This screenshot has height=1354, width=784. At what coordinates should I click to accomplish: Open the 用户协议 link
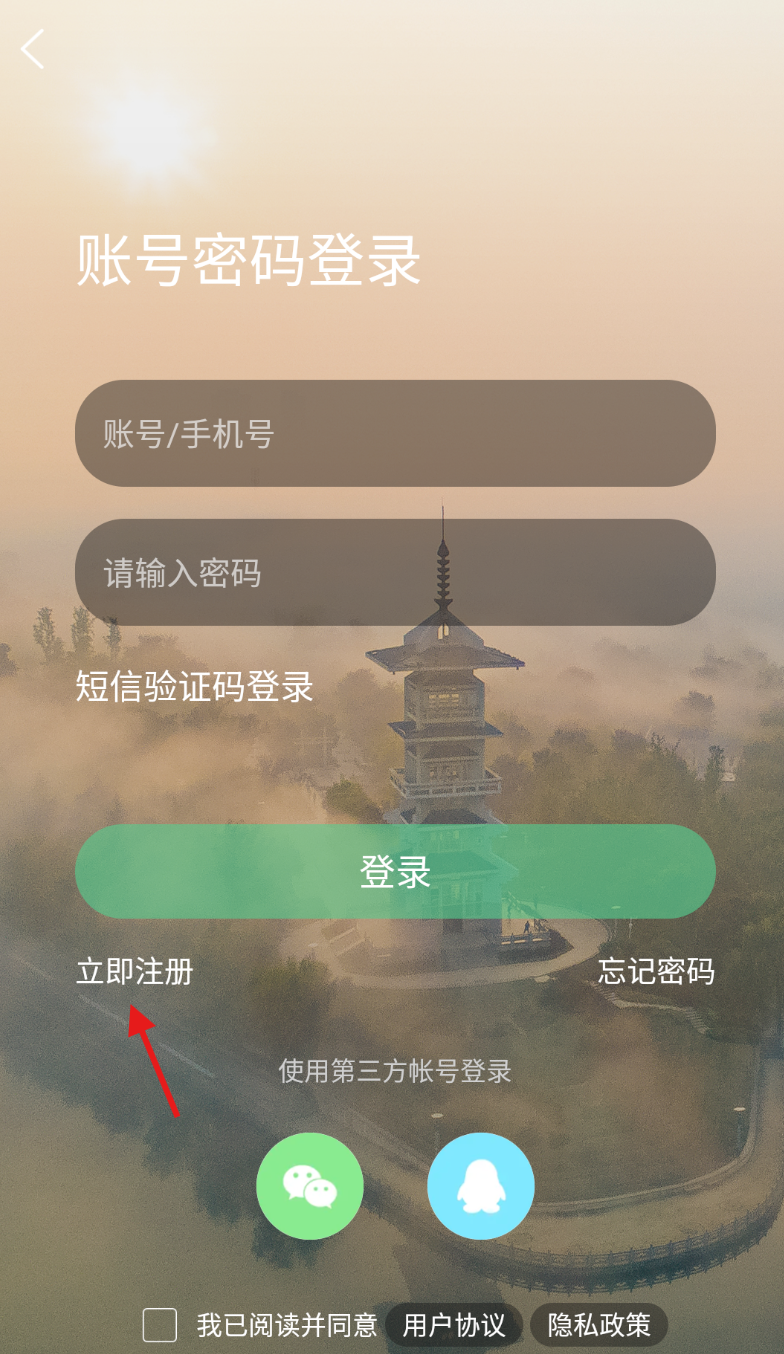click(454, 1326)
